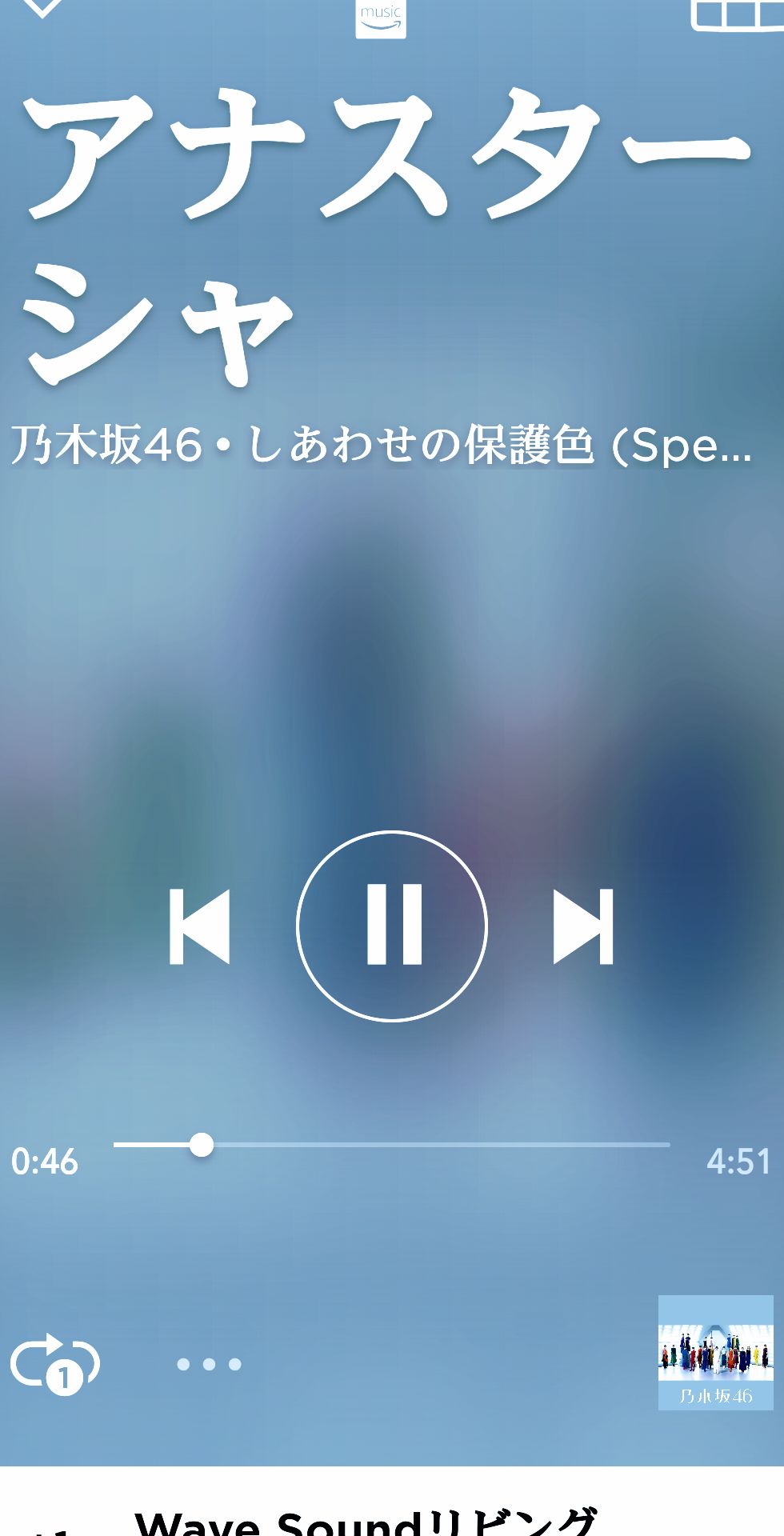Collapse the player with the down chevron

[44, 8]
